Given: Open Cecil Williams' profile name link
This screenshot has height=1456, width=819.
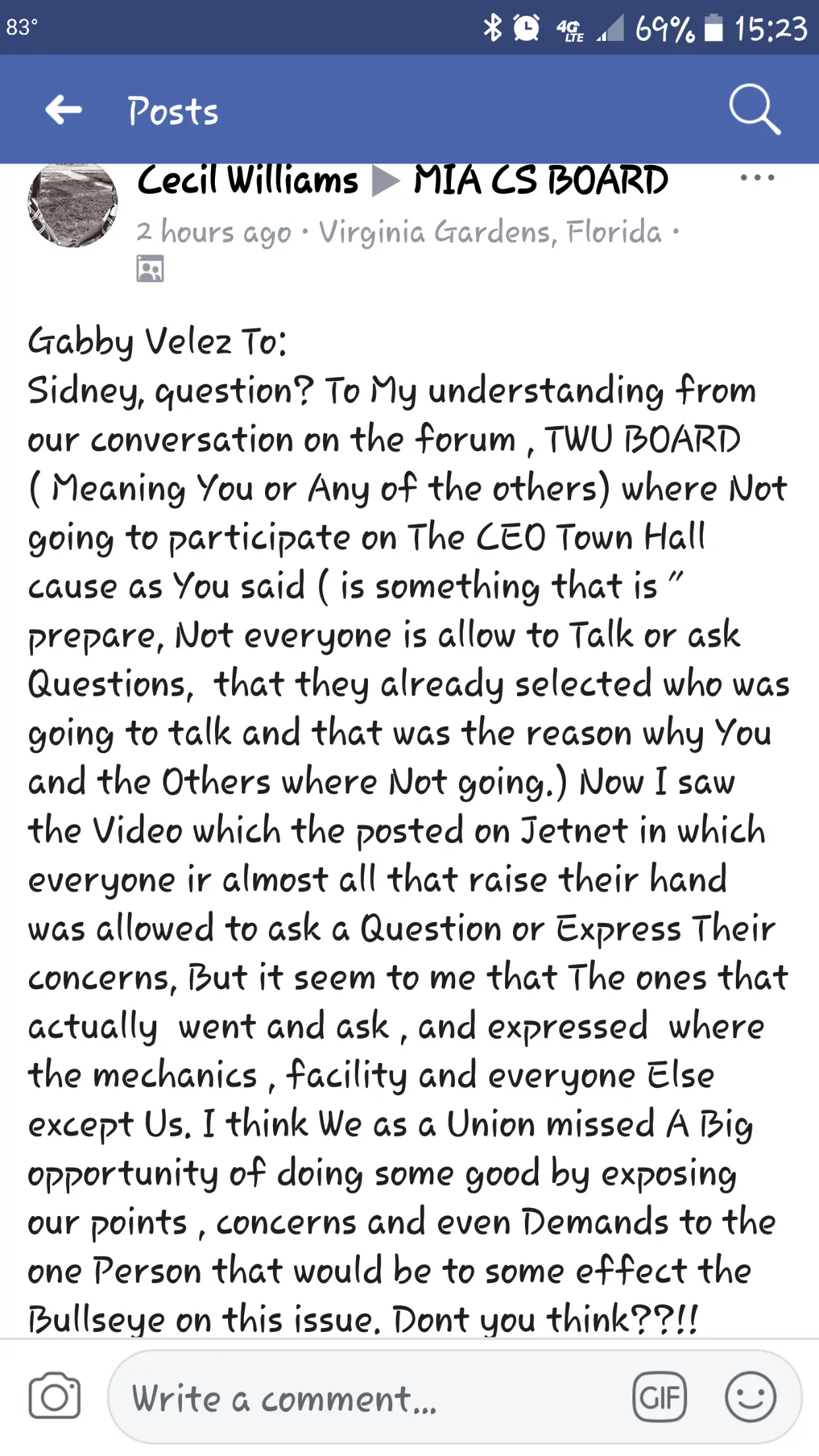Looking at the screenshot, I should coord(248,181).
